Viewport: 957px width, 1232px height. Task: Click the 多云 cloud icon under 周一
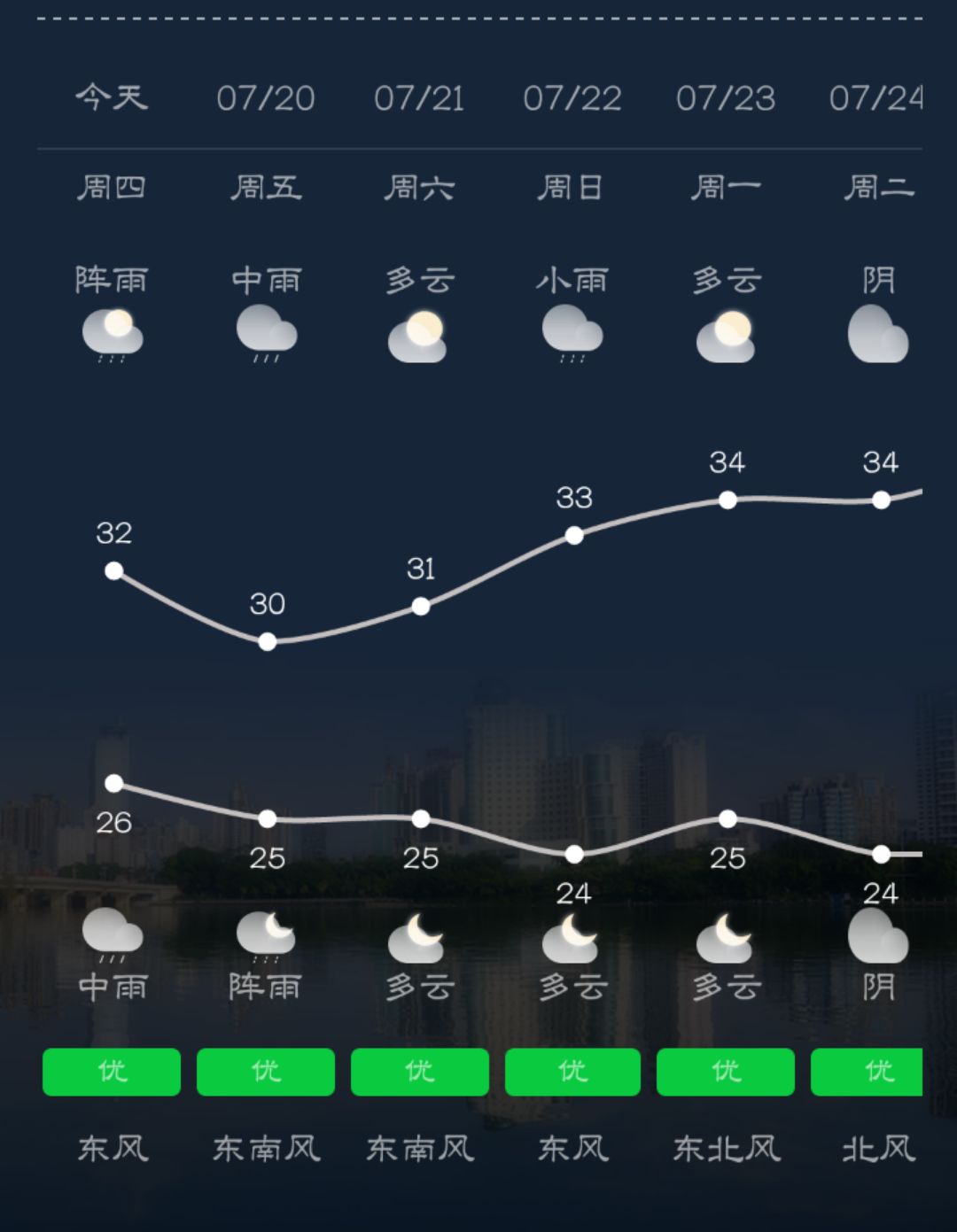pos(727,332)
